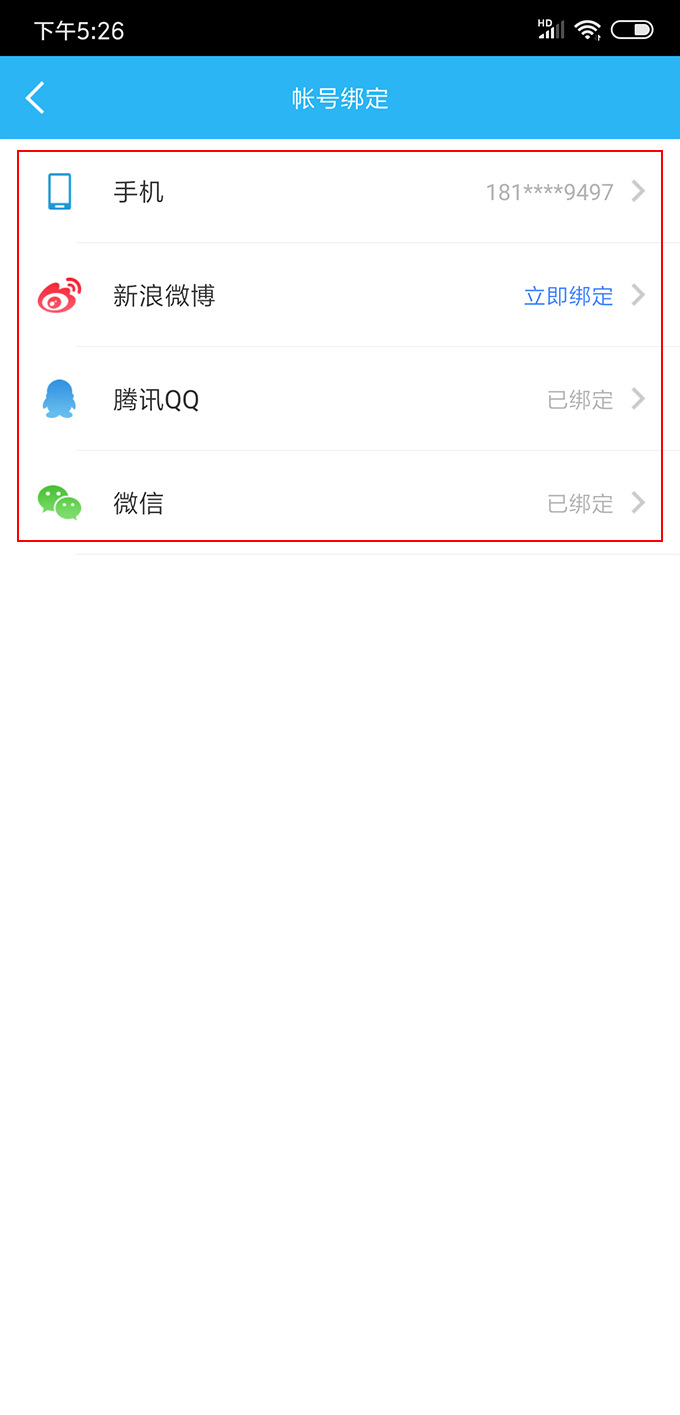Open the 腾讯QQ binding row
The height and width of the screenshot is (1415, 680).
coord(340,400)
